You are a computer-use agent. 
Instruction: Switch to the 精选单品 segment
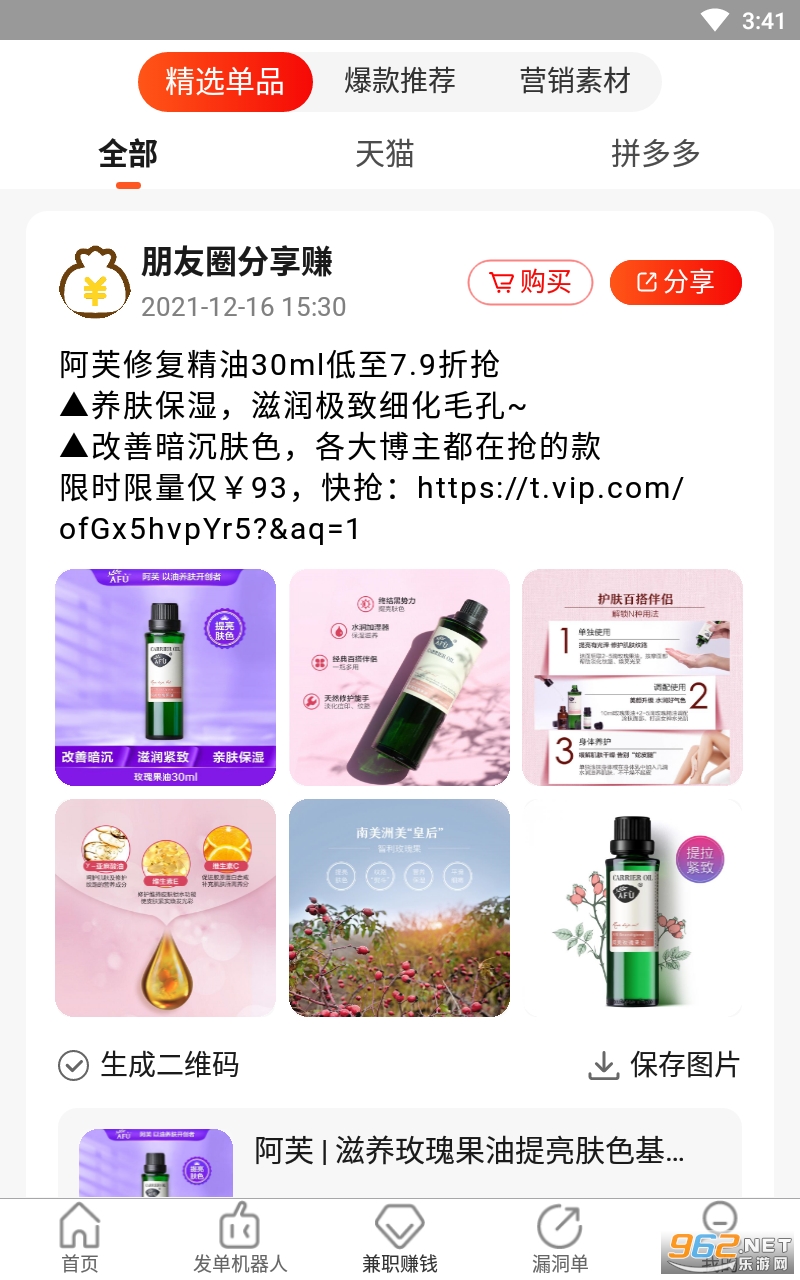(x=225, y=82)
